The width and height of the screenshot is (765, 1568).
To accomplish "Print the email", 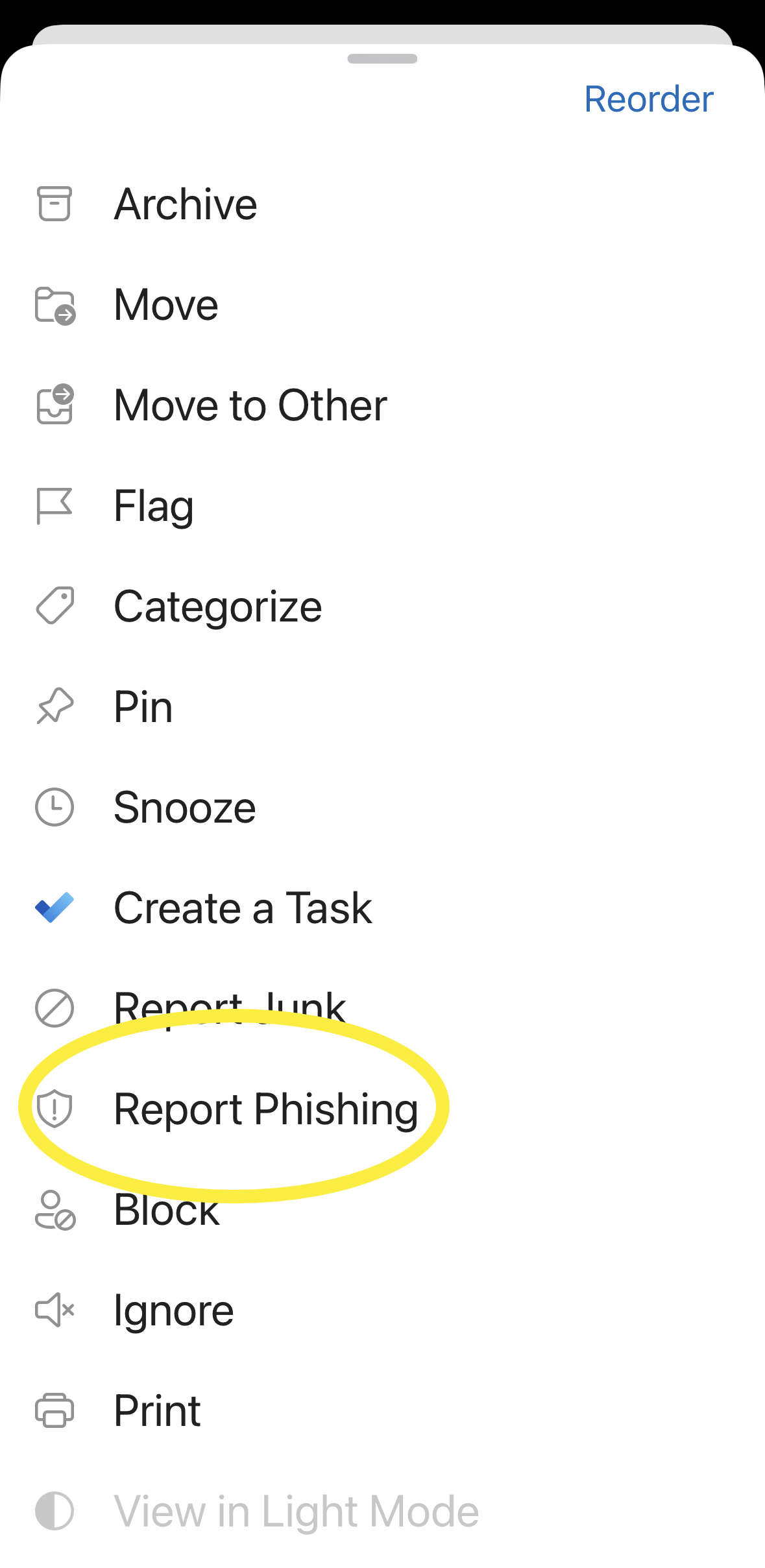I will coord(157,1410).
